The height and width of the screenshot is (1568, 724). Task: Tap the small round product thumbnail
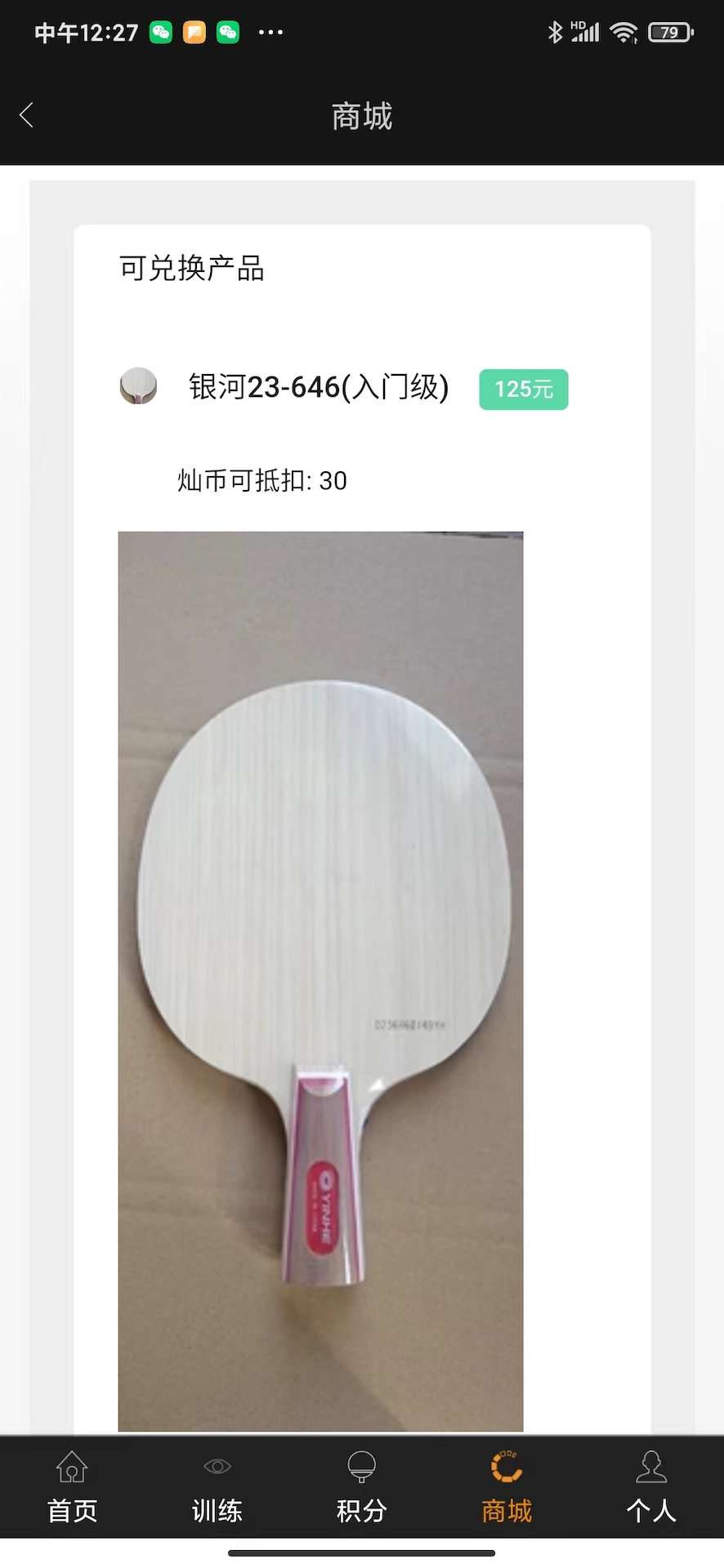click(138, 385)
